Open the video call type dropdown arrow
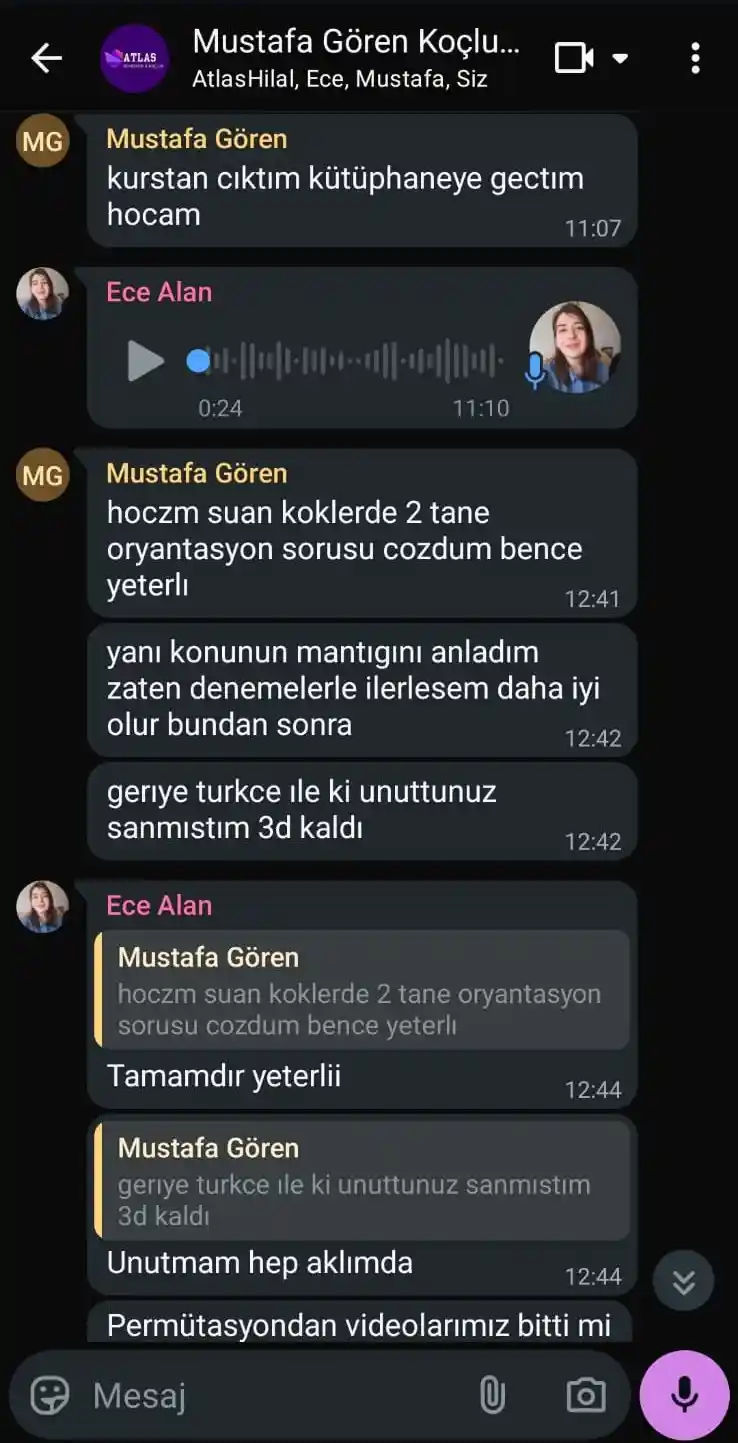Viewport: 738px width, 1443px height. tap(621, 57)
